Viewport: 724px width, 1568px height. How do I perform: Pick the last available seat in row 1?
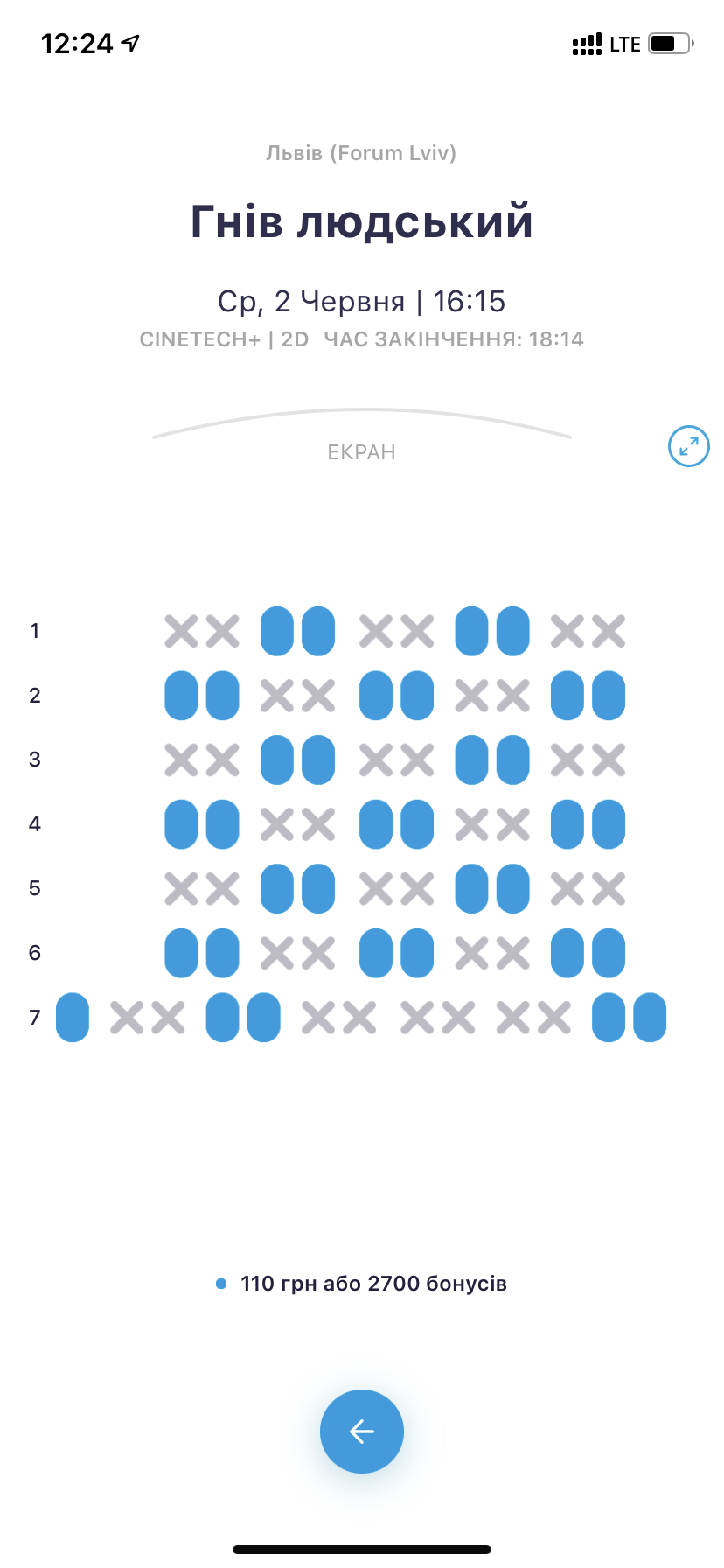513,631
